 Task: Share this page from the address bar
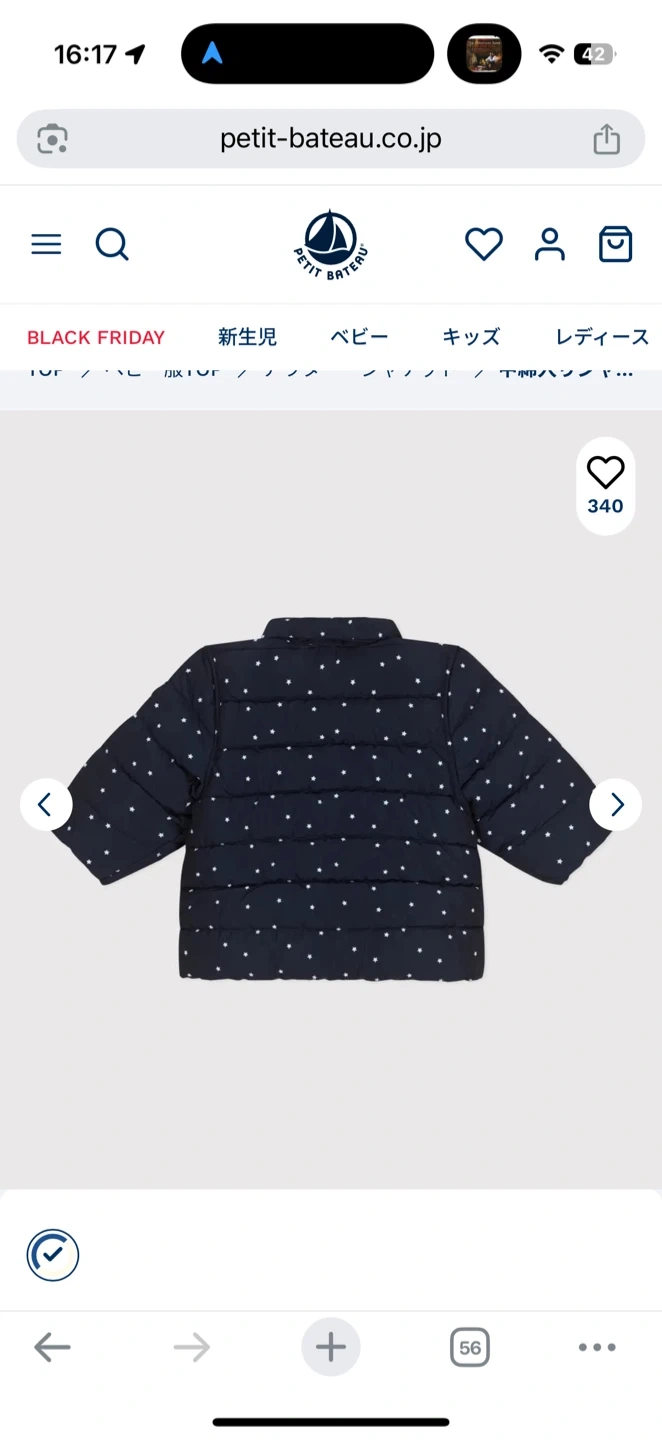pos(607,139)
